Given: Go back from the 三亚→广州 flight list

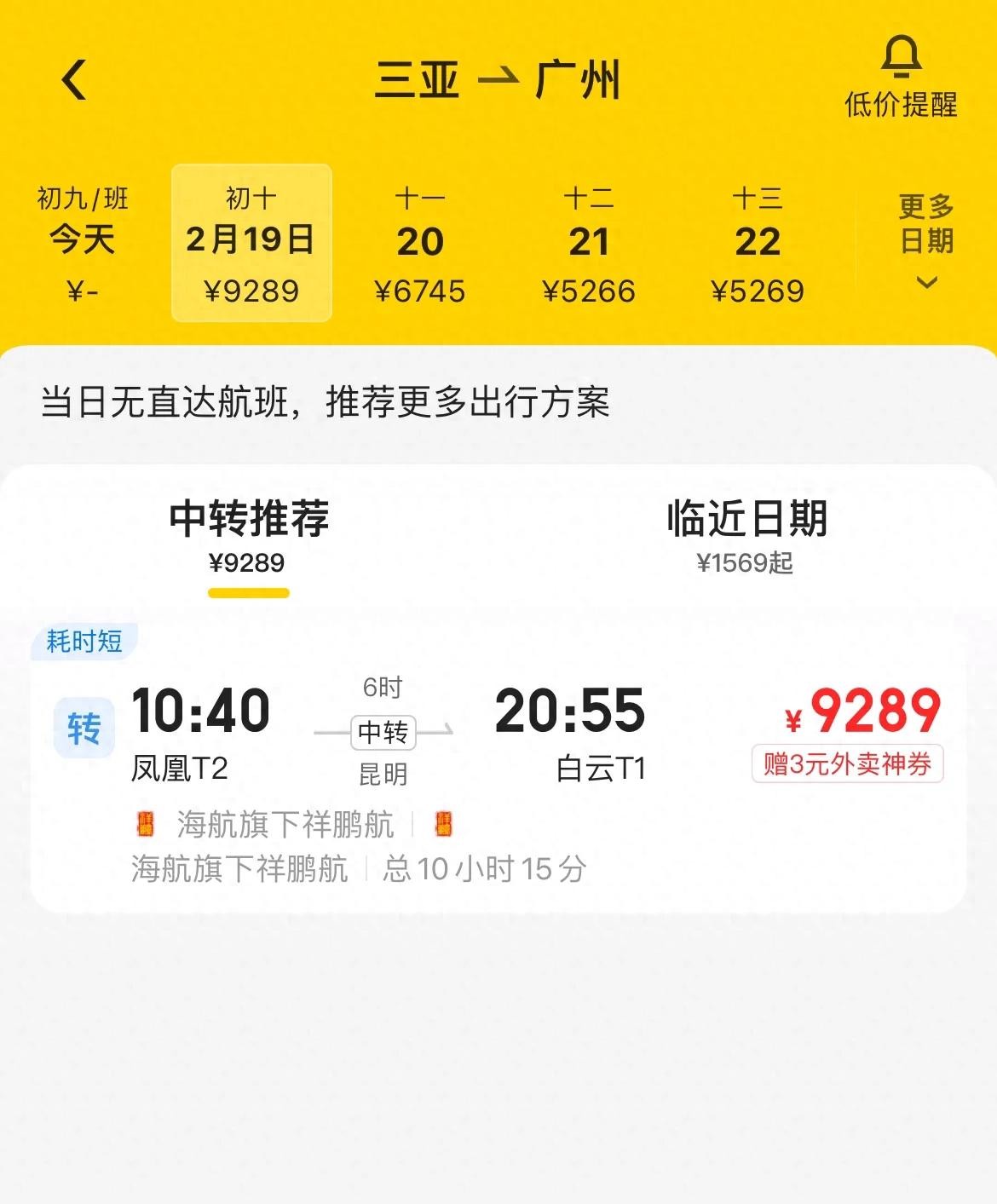Looking at the screenshot, I should point(74,81).
